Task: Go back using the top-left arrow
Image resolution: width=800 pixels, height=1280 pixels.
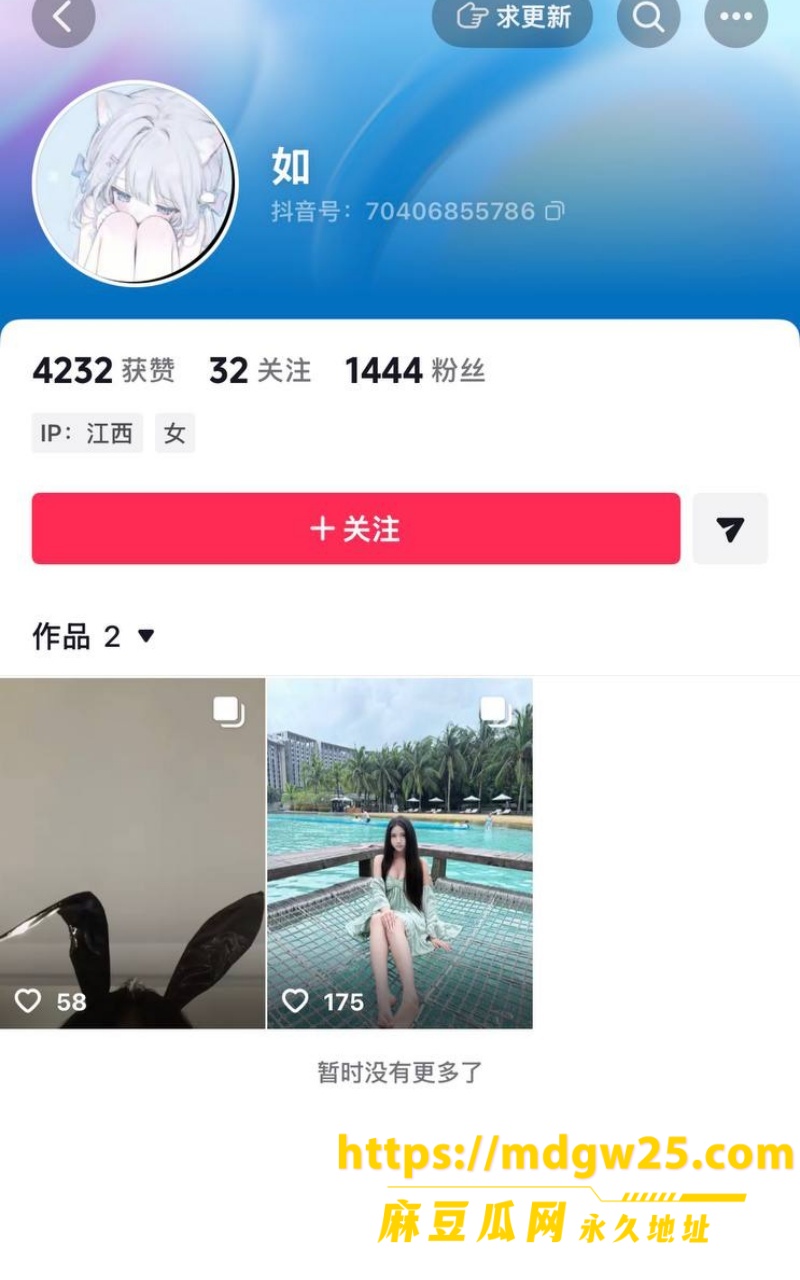Action: (63, 17)
